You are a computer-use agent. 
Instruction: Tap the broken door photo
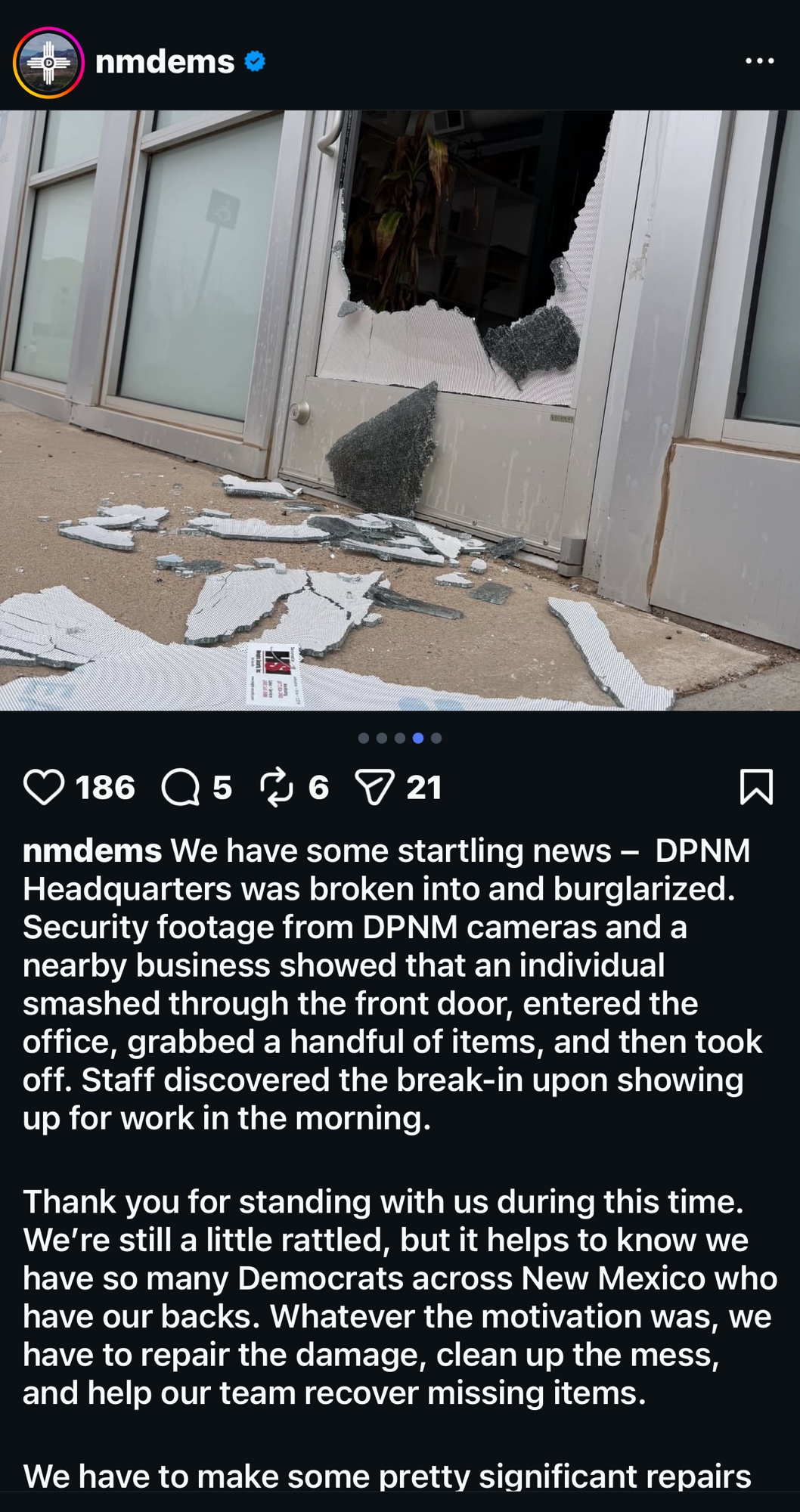click(400, 411)
